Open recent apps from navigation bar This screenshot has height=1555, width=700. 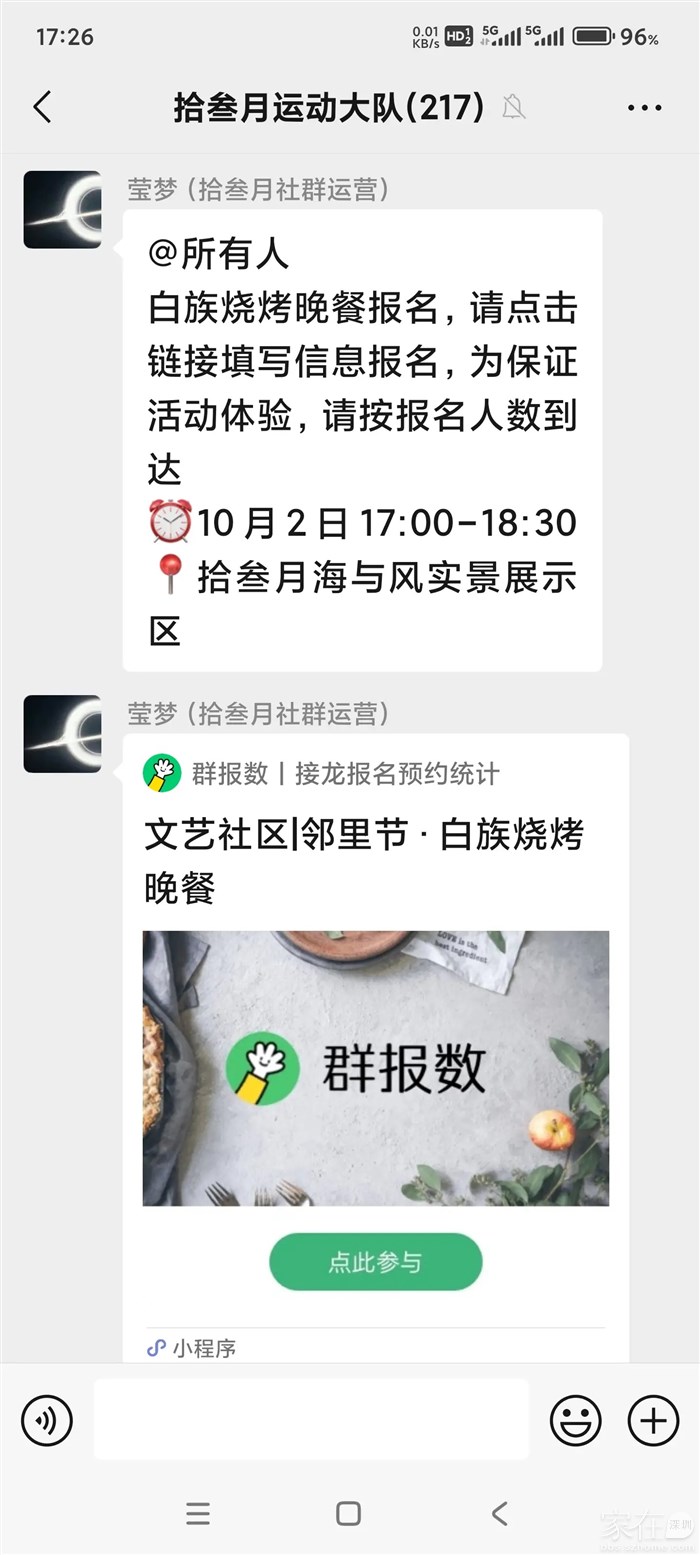tap(198, 1513)
